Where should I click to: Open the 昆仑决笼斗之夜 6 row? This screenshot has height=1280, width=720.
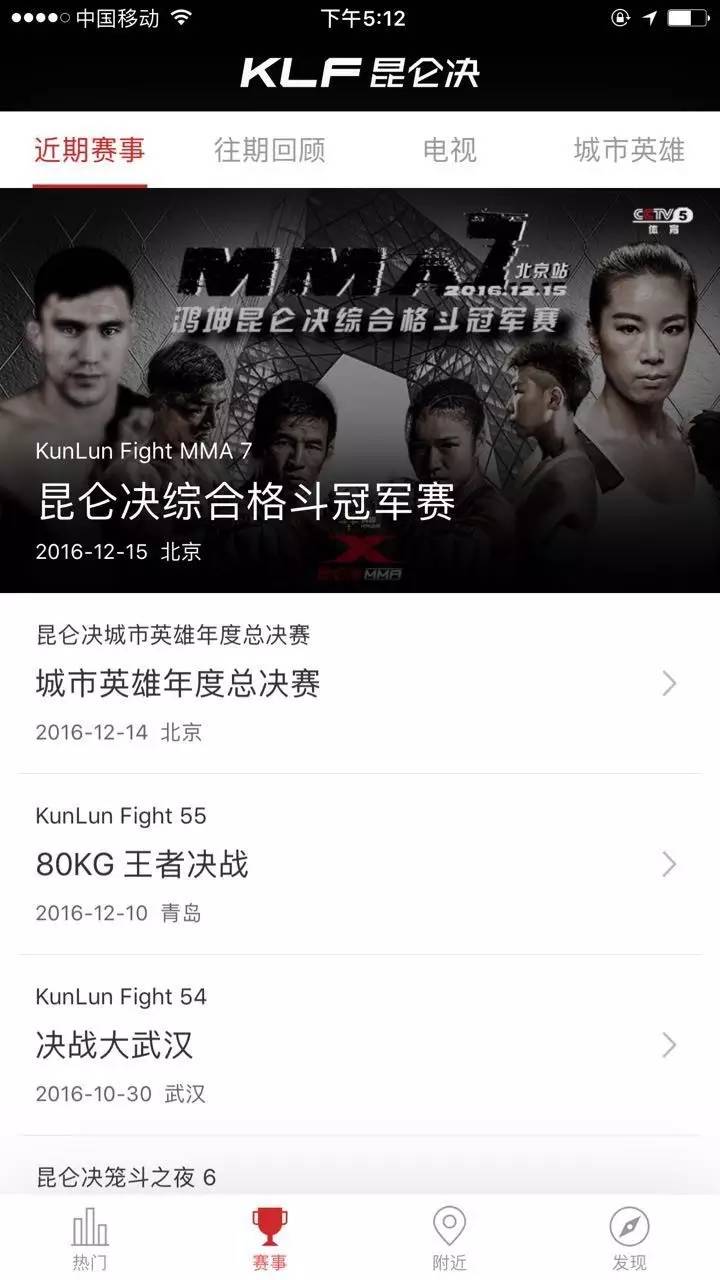(360, 1166)
